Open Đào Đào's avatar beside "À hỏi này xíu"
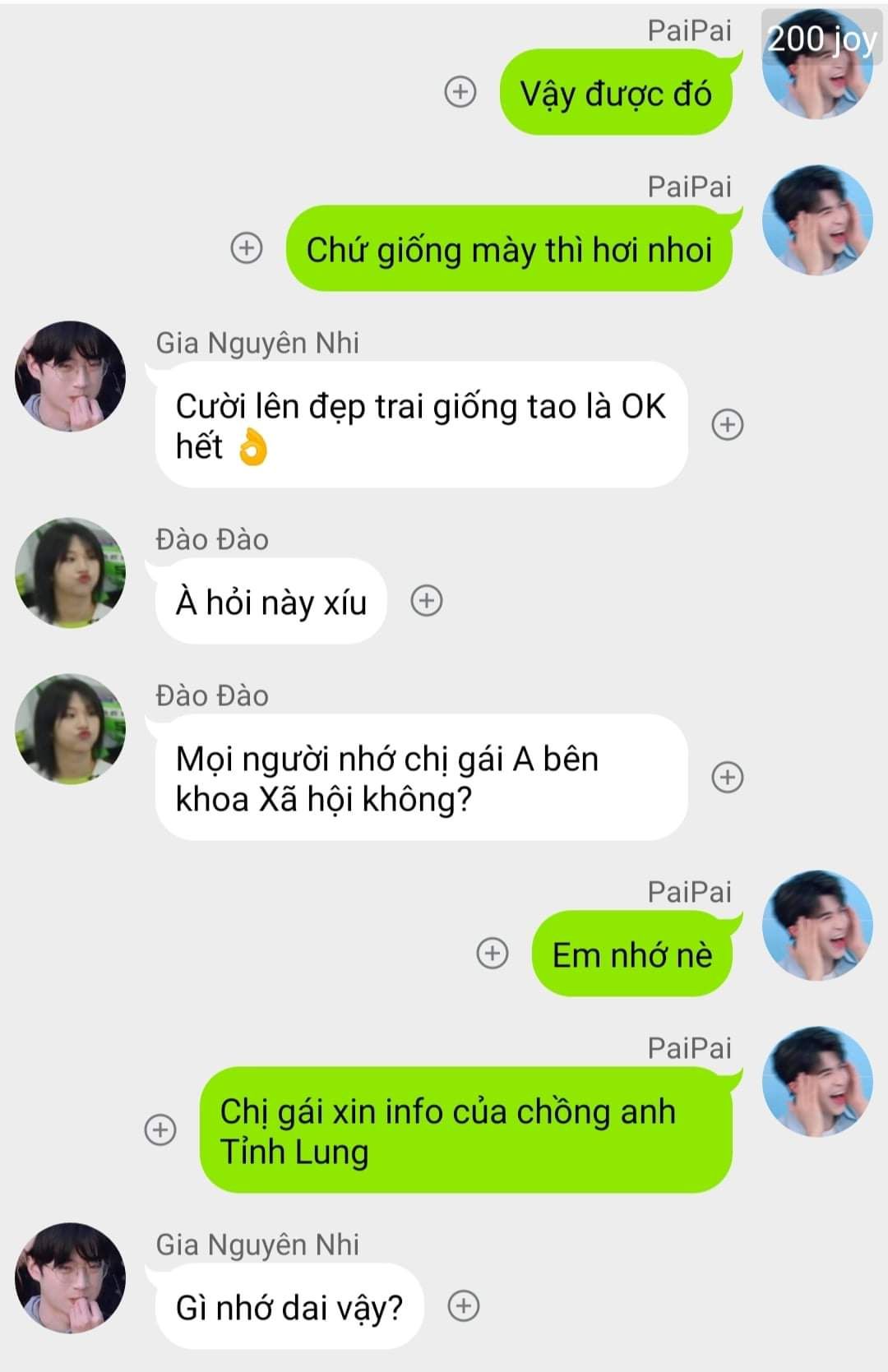The width and height of the screenshot is (888, 1372). tap(71, 573)
